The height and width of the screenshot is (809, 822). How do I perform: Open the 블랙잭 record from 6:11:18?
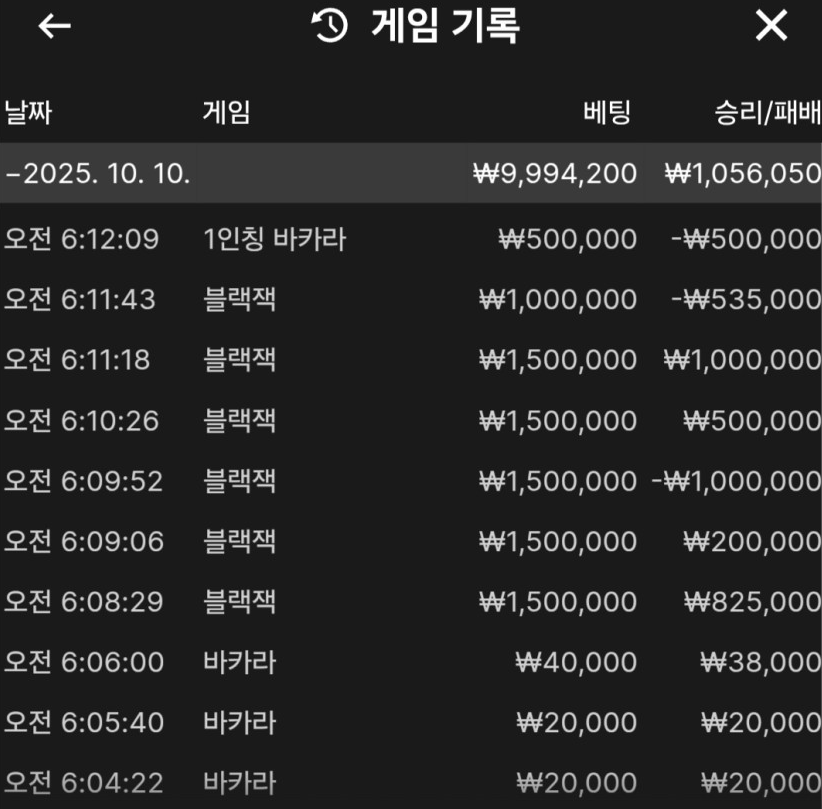pos(411,360)
